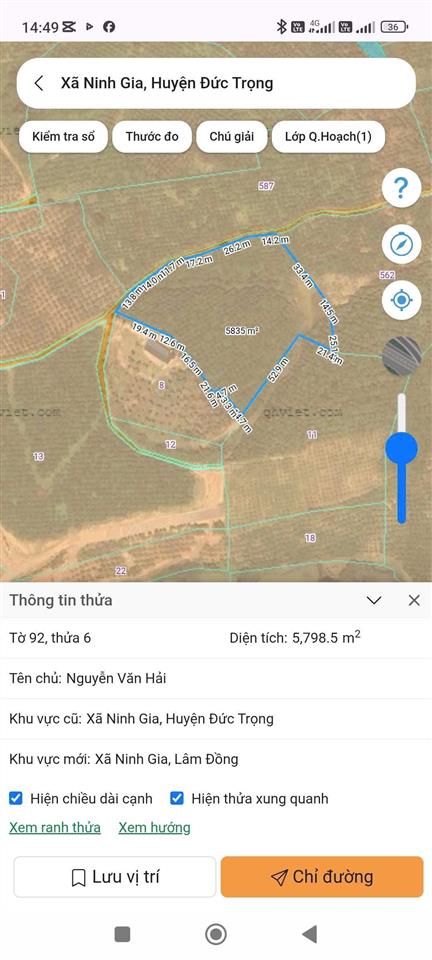Open the Chú giải legend
Image resolution: width=432 pixels, height=960 pixels.
click(x=232, y=137)
